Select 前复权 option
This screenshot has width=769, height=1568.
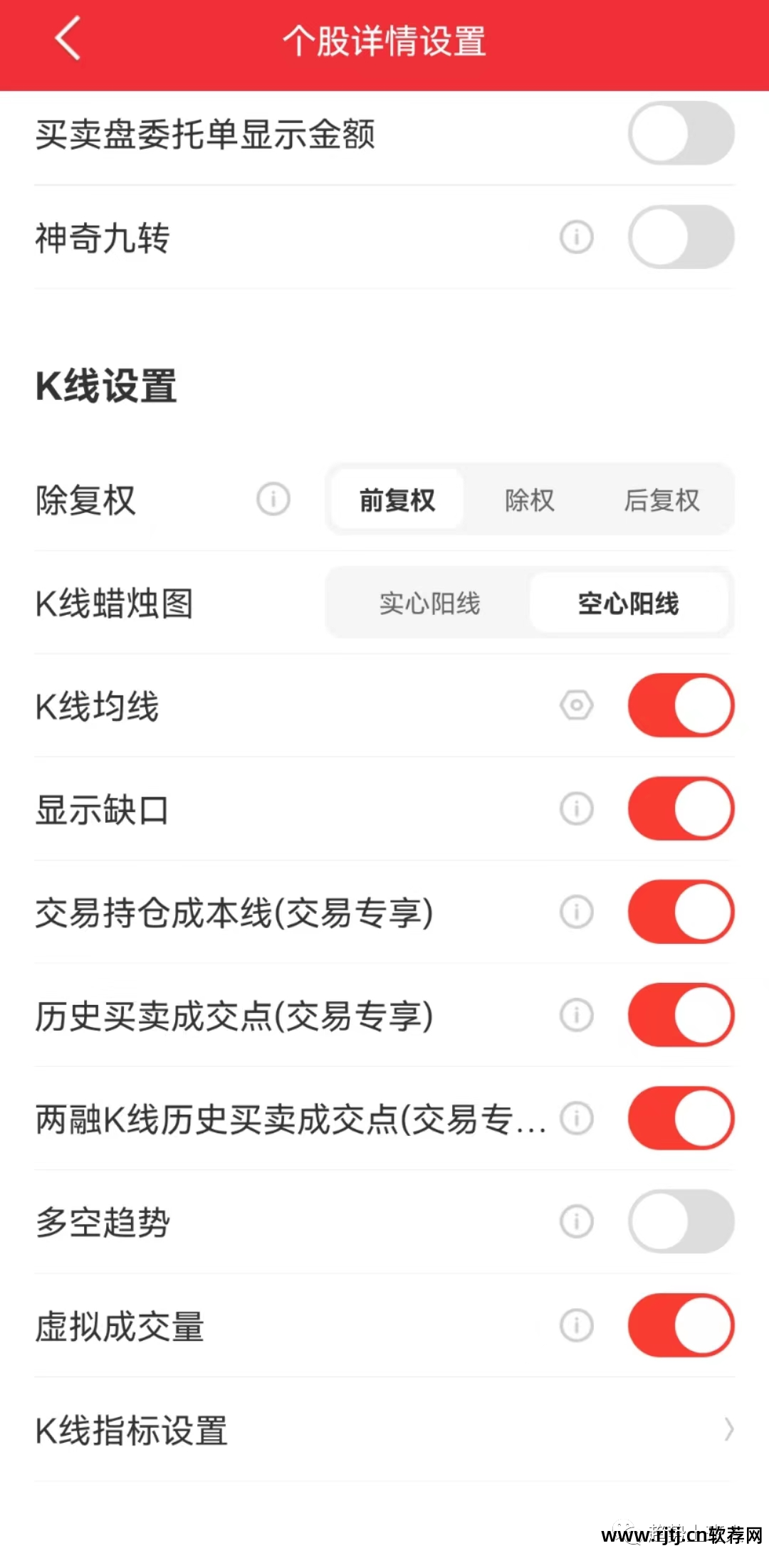397,500
